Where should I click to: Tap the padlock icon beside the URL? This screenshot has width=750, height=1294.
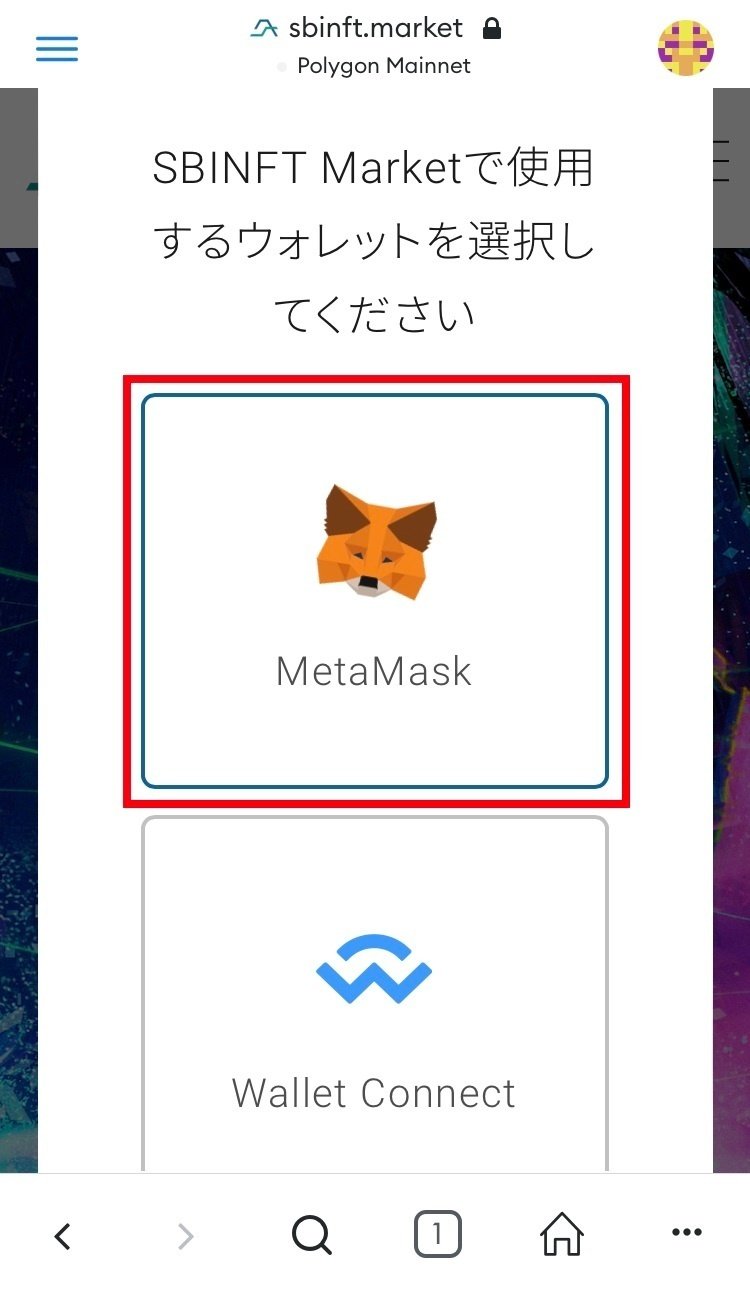click(492, 27)
